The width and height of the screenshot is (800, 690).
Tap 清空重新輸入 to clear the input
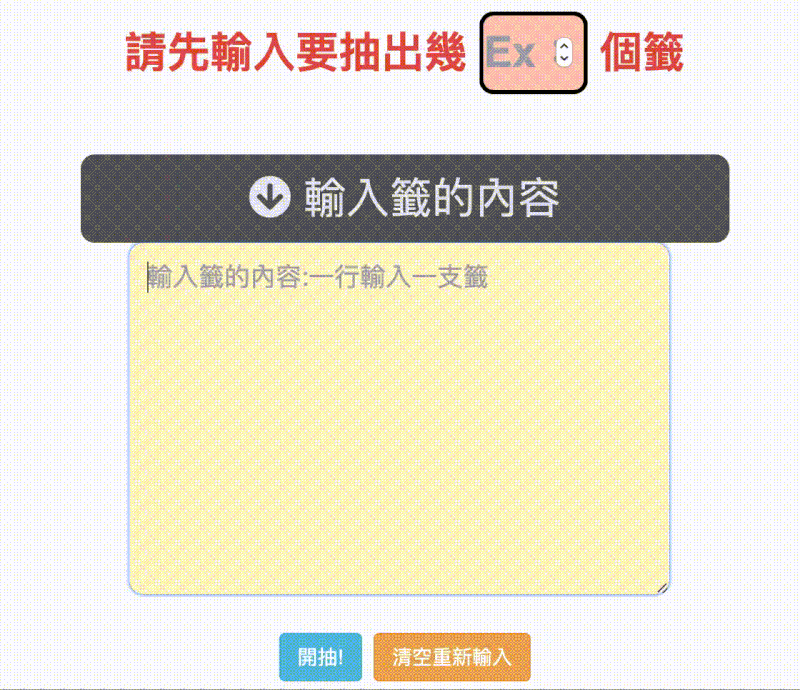451,657
